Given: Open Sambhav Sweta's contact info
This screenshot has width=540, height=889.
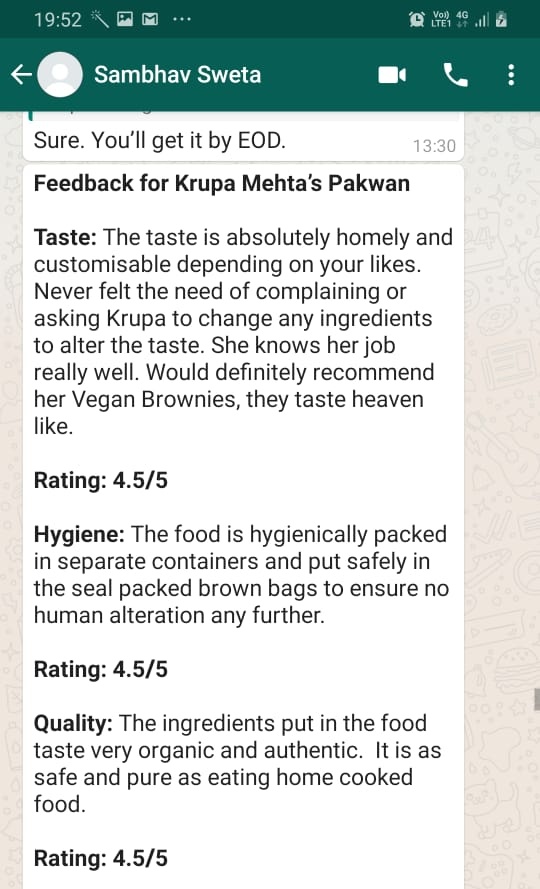Looking at the screenshot, I should coord(178,75).
